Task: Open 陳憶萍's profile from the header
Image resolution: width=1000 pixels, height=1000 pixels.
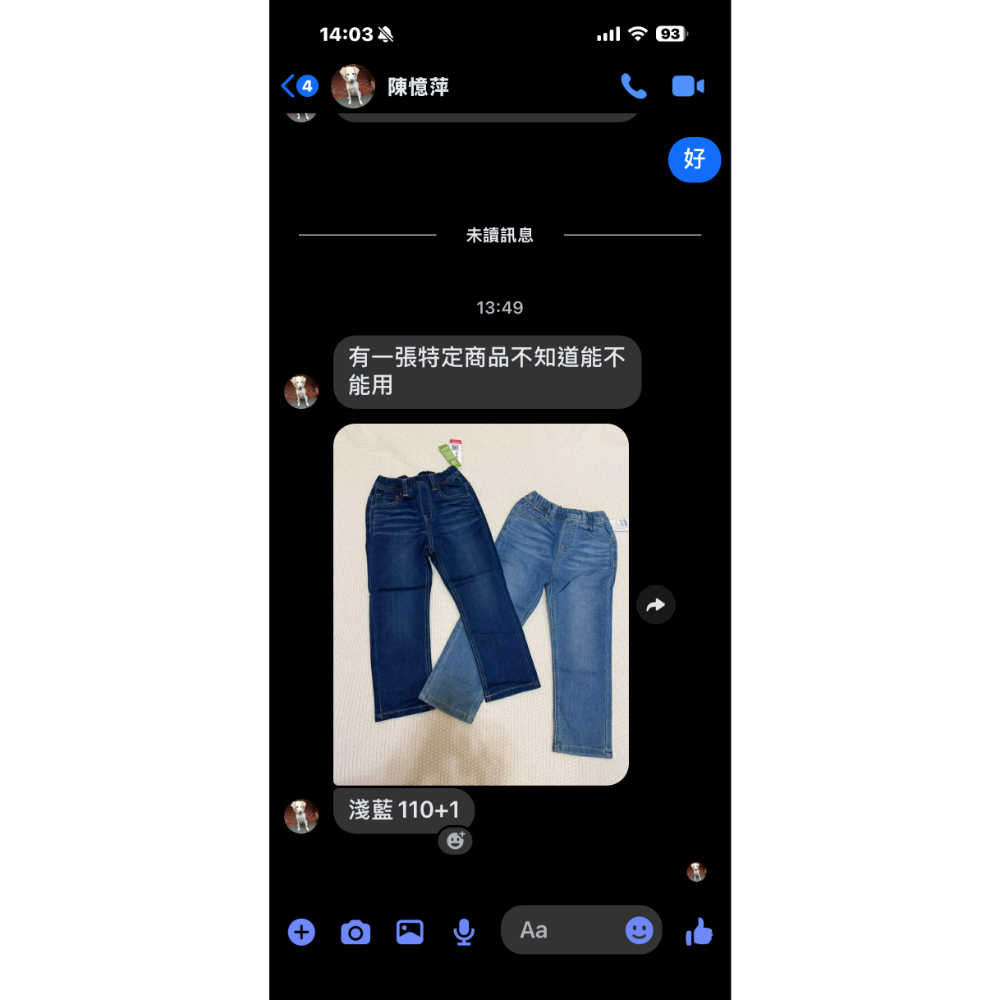Action: 390,86
